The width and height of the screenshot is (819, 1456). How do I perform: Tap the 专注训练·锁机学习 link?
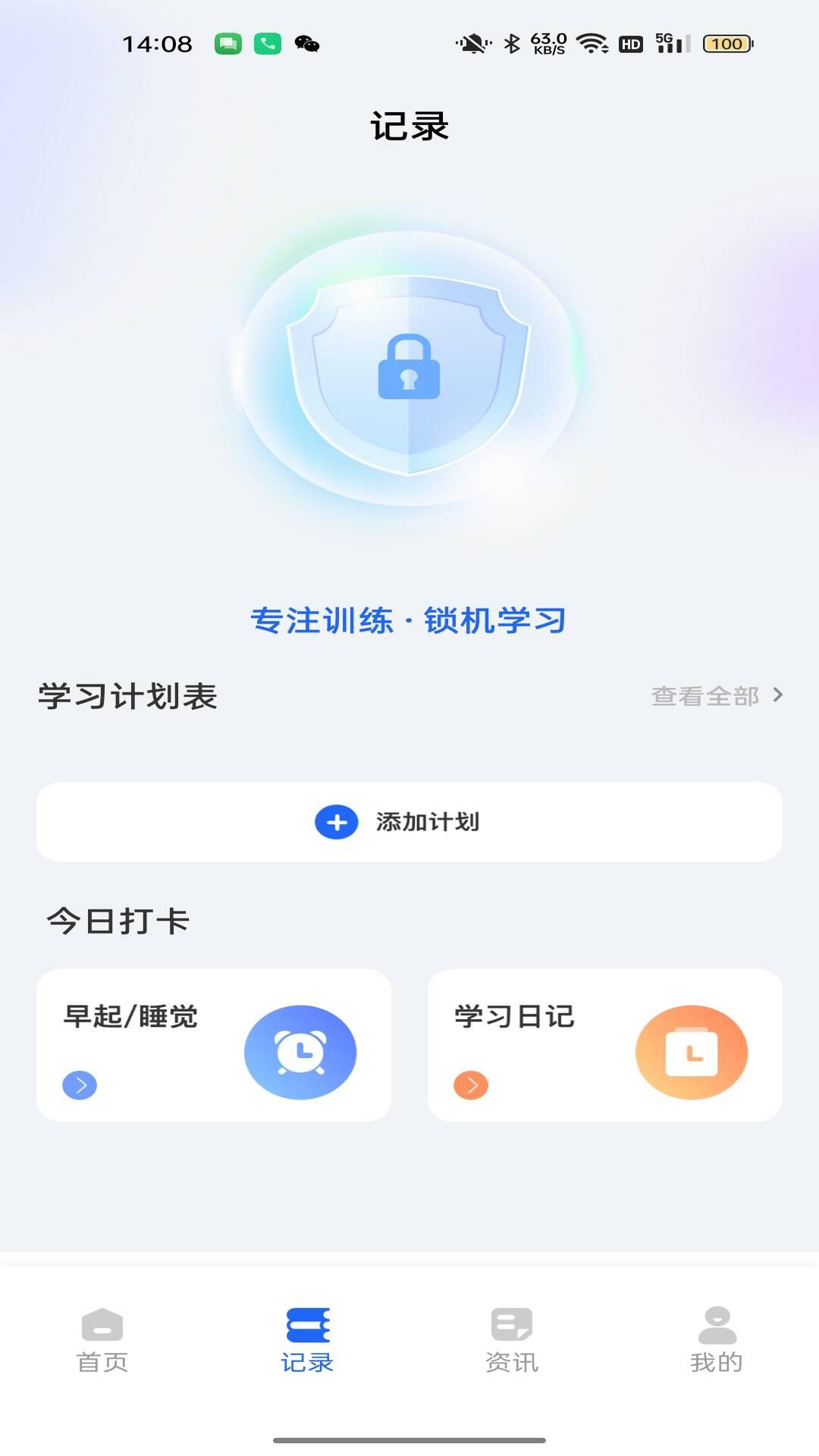coord(408,620)
